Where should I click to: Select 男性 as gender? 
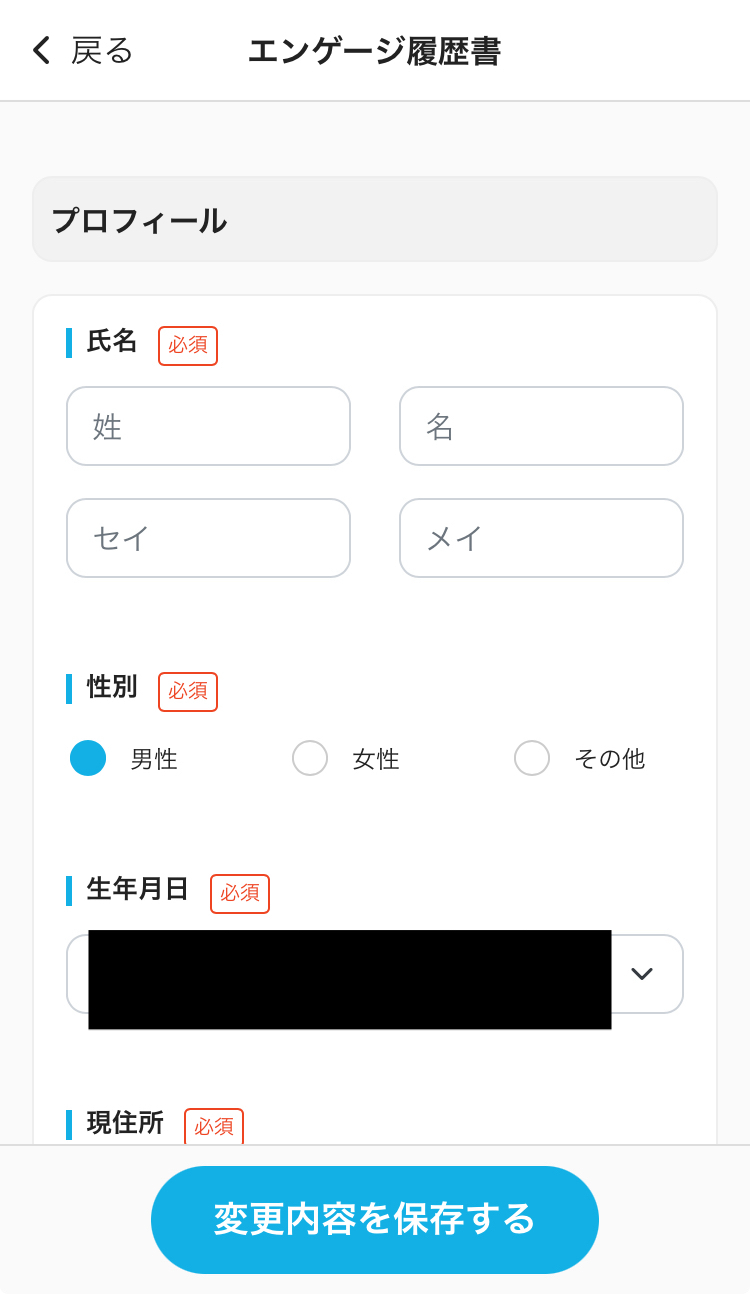pos(88,758)
